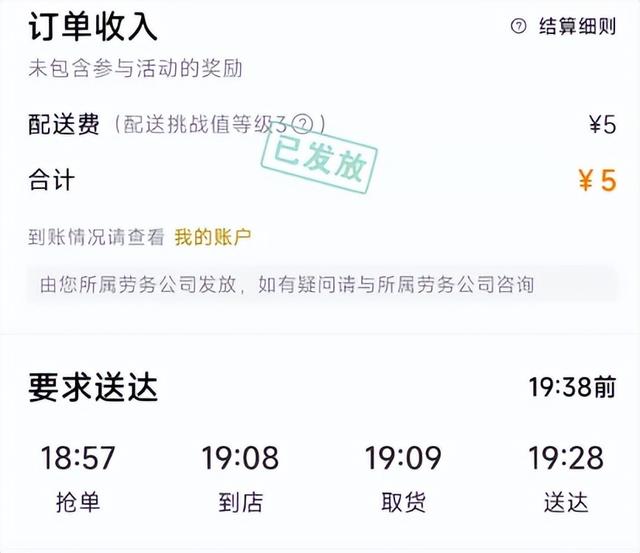Open the 我的账户 link

click(213, 237)
